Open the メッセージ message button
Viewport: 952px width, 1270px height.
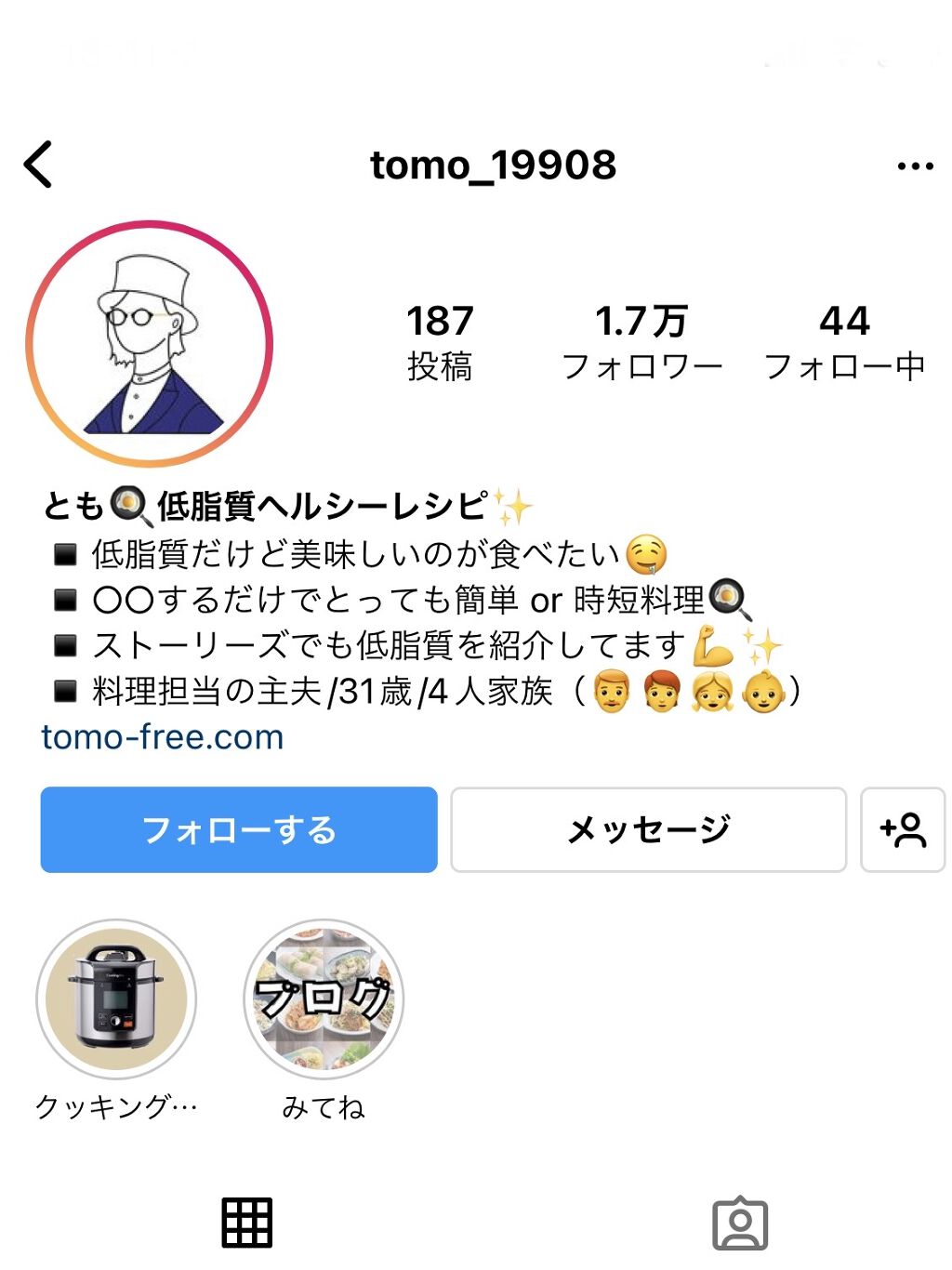click(x=648, y=830)
